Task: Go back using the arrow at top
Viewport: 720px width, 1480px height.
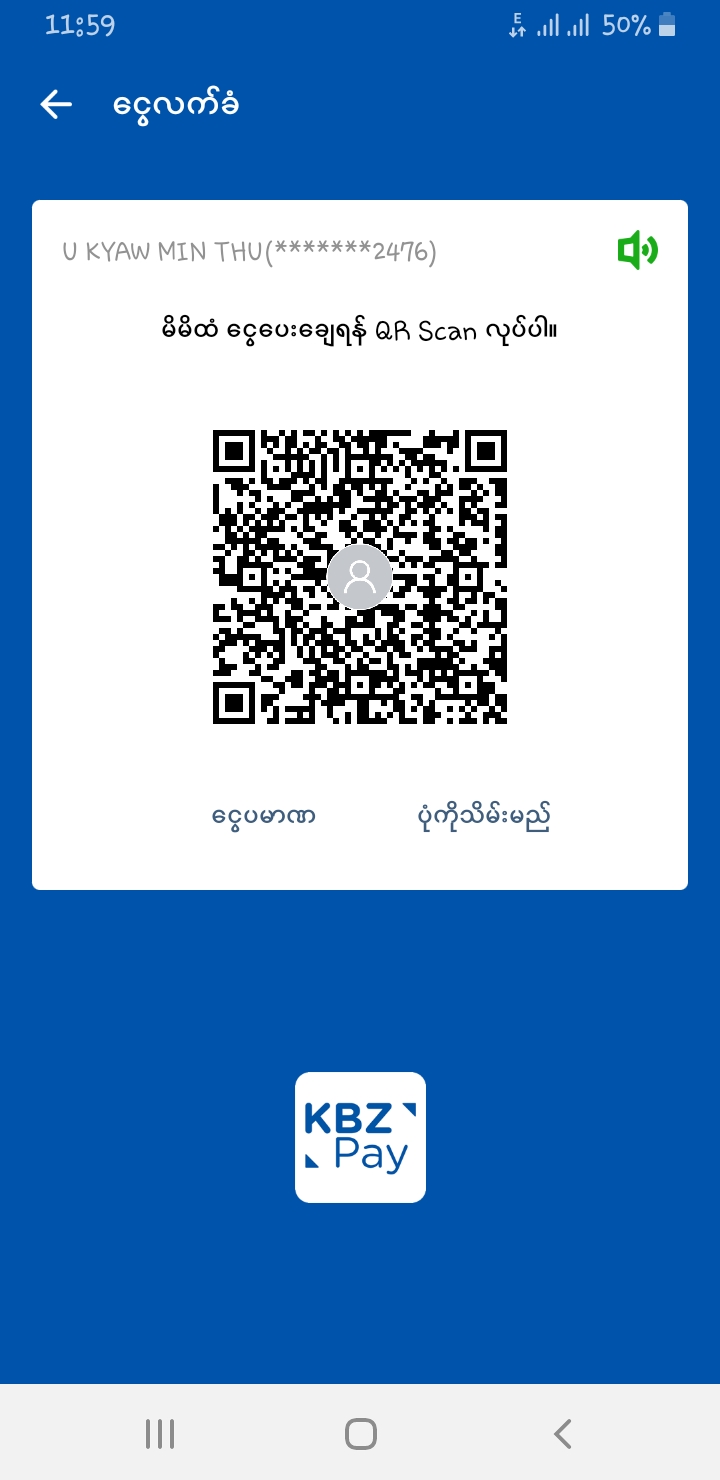Action: tap(56, 105)
